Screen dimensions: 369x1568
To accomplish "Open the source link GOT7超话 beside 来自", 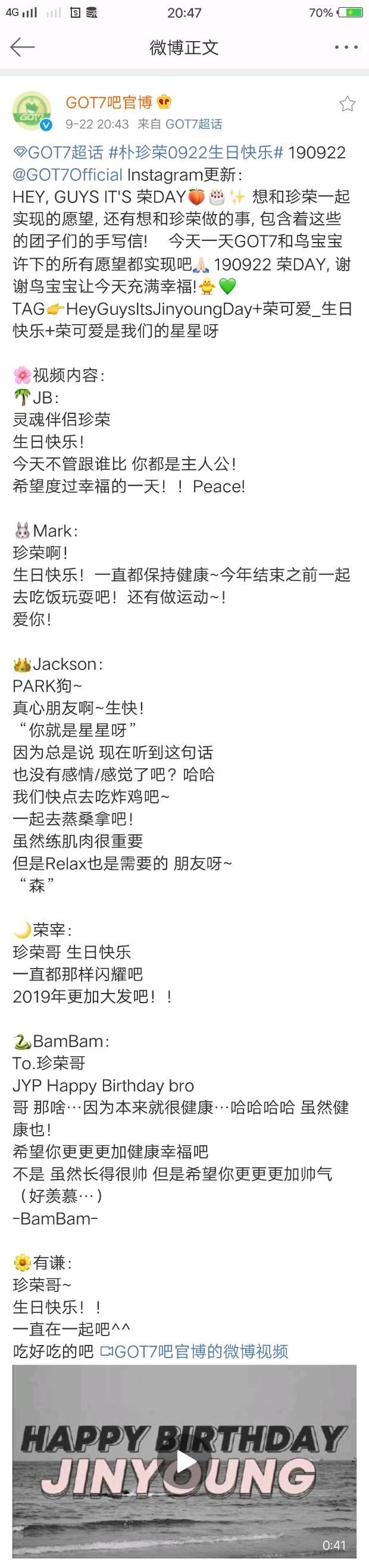I will (x=193, y=124).
